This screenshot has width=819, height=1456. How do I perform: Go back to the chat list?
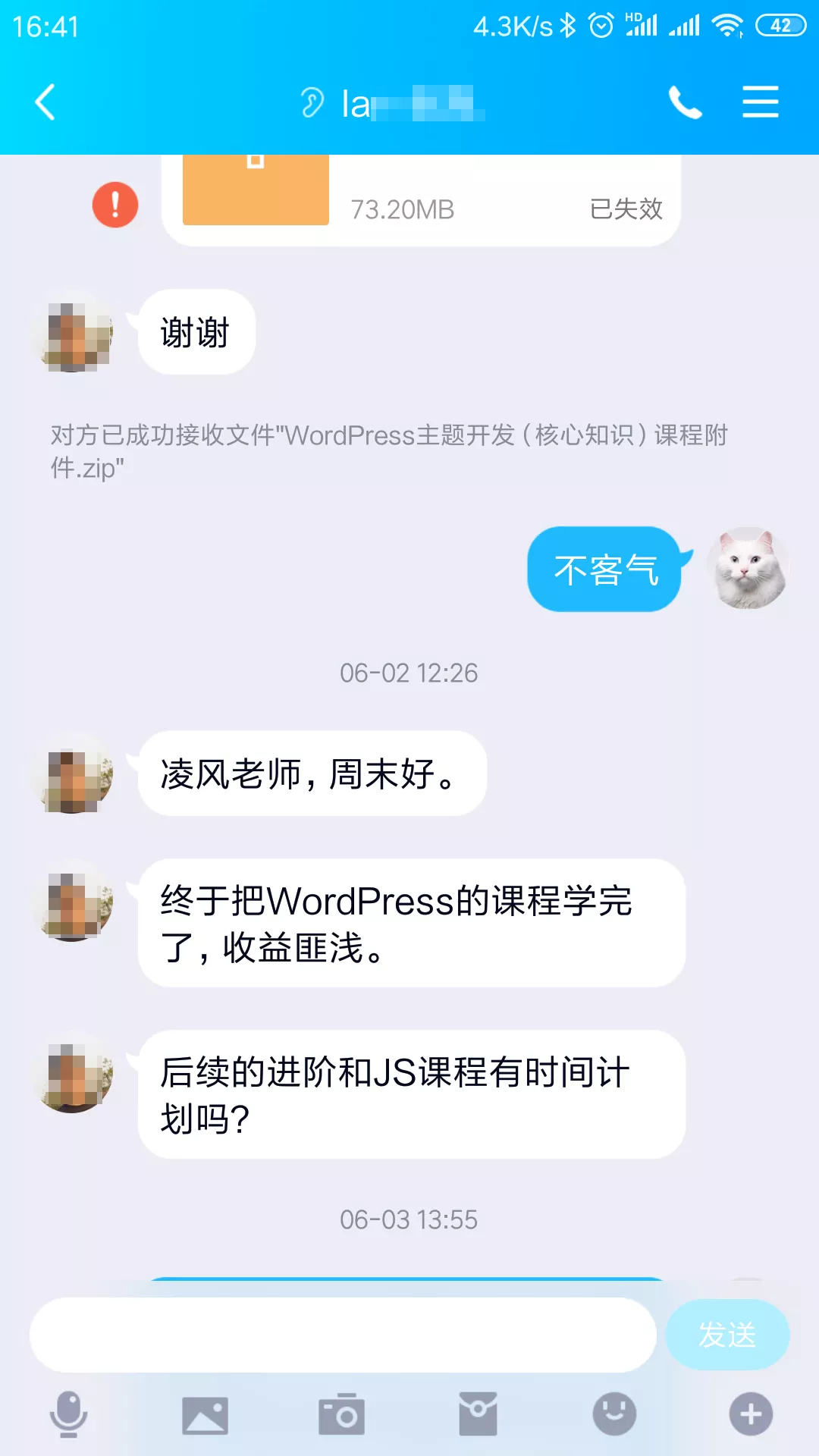[45, 102]
